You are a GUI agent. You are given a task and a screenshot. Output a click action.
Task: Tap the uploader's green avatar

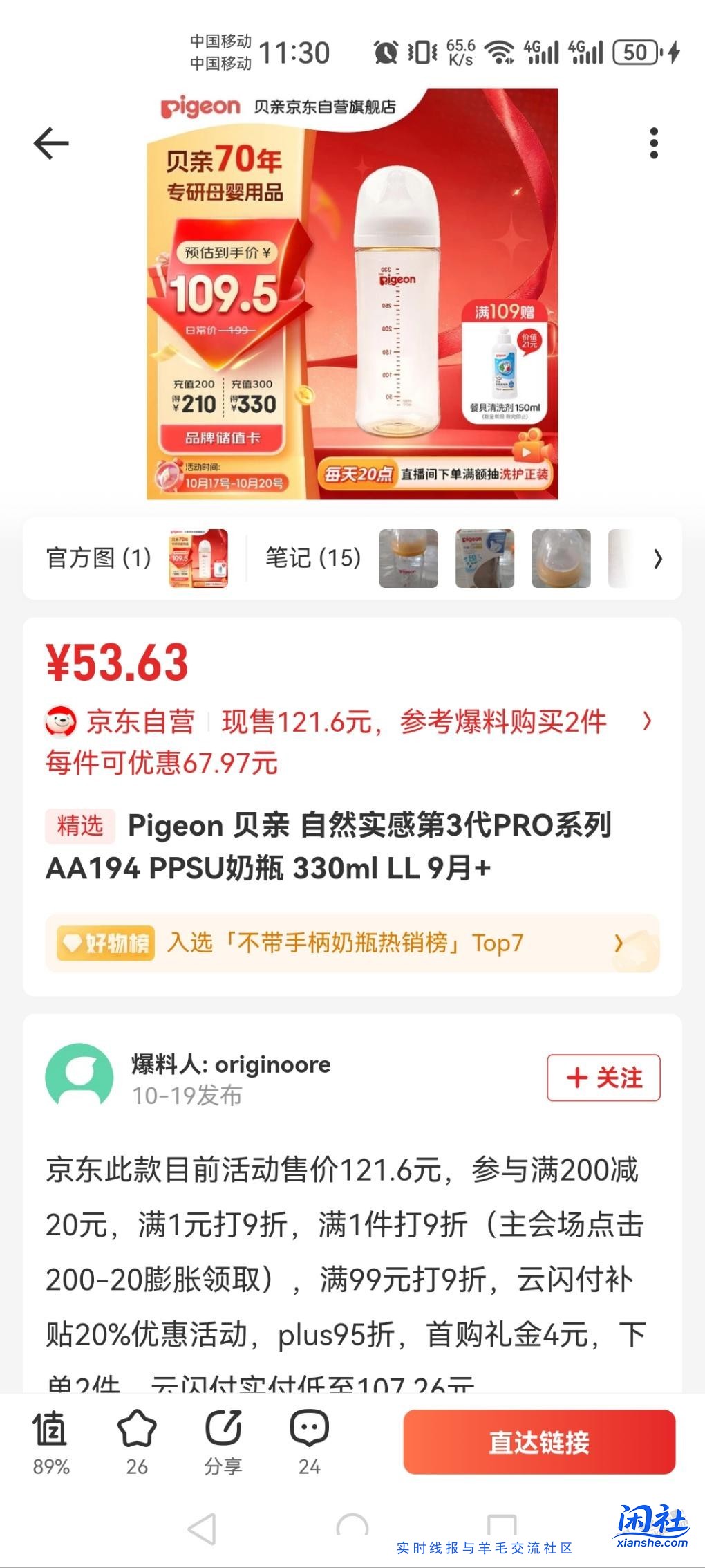pyautogui.click(x=80, y=1077)
